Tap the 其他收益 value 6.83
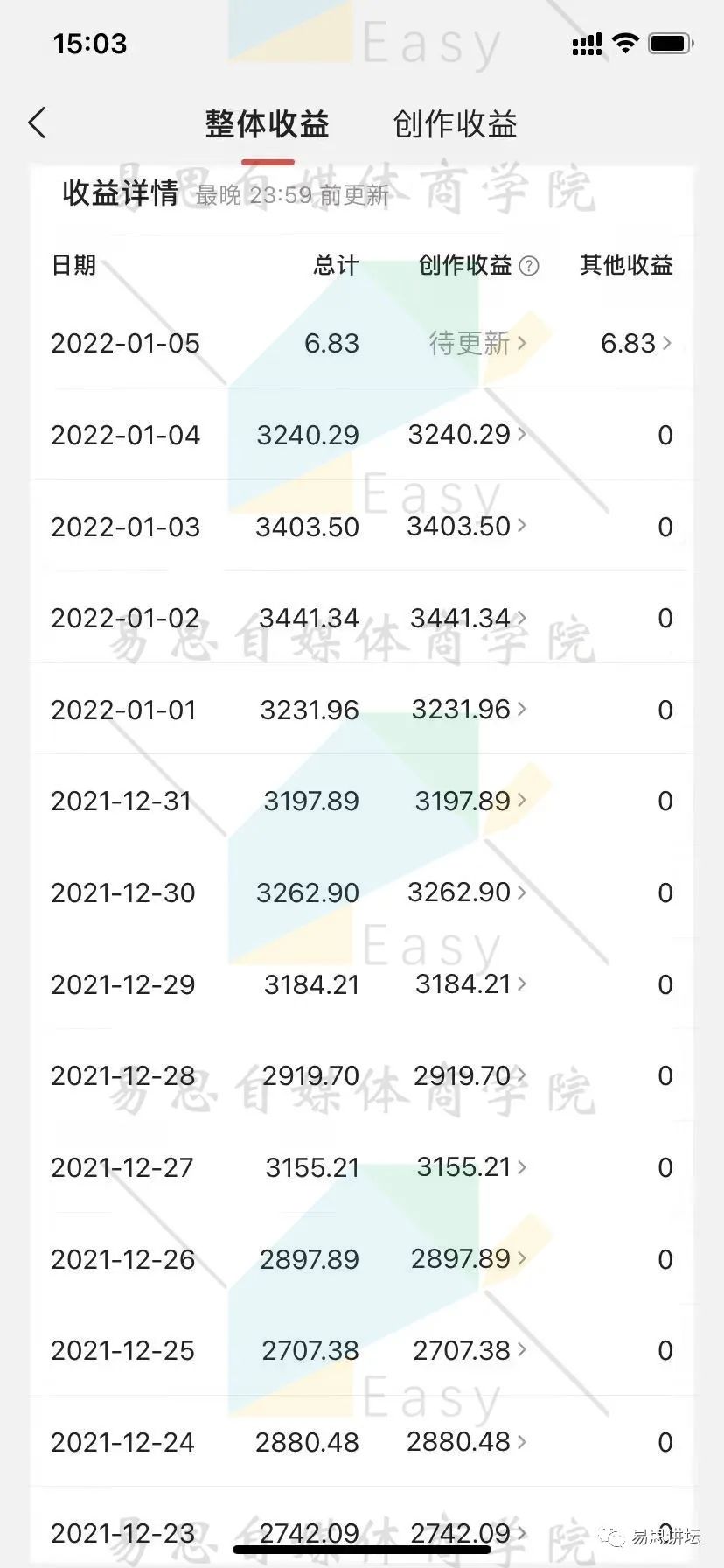Viewport: 724px width, 1568px height. pyautogui.click(x=628, y=343)
